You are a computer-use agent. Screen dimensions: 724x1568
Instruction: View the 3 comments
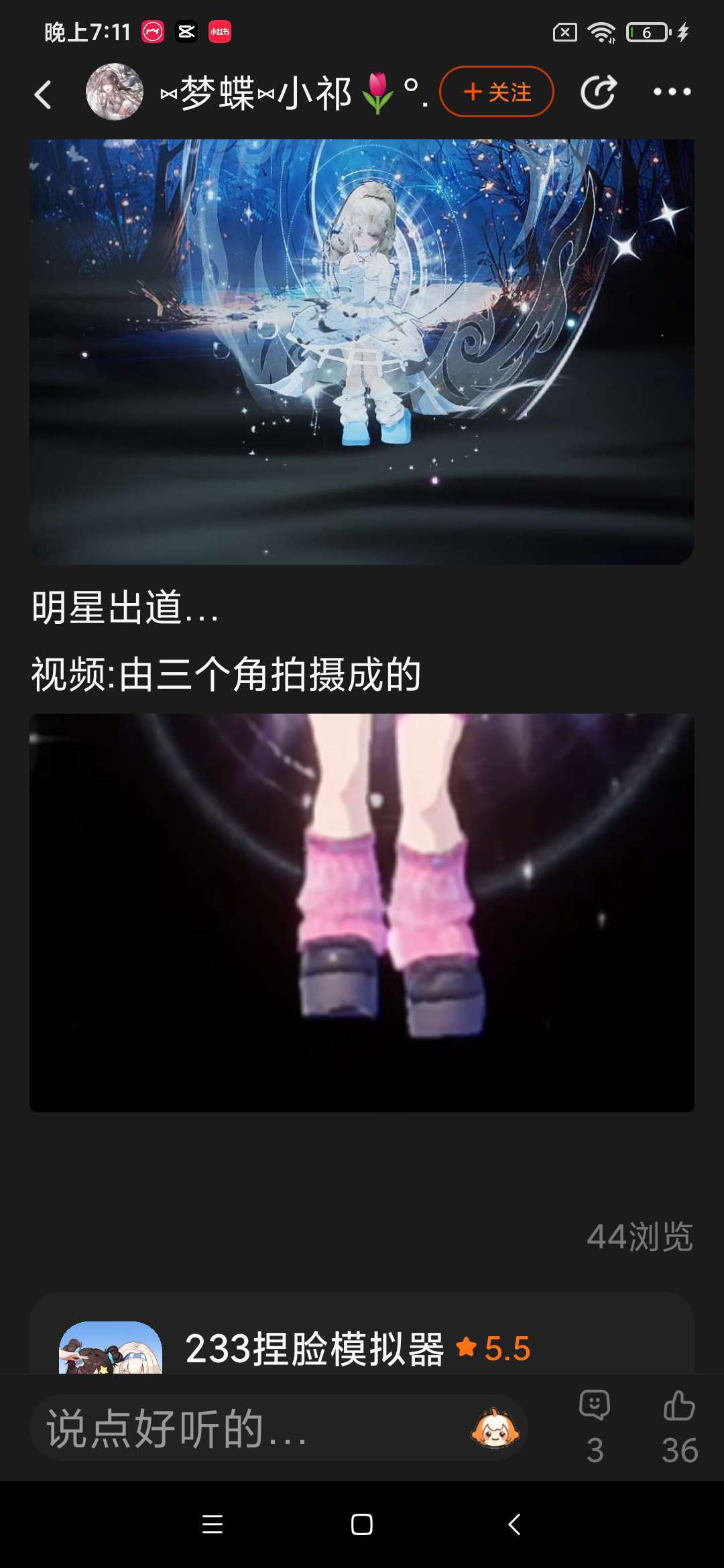[595, 1426]
